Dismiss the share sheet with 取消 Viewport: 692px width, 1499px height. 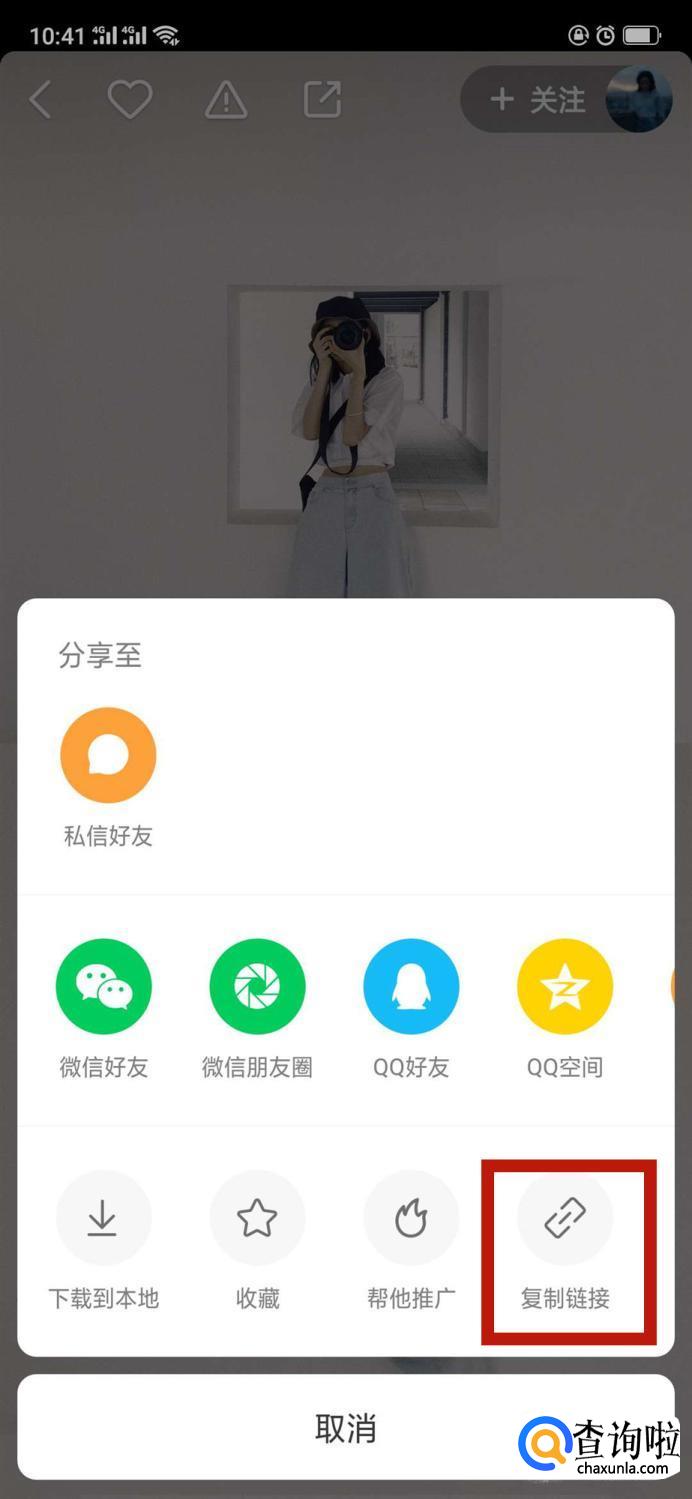[346, 1428]
